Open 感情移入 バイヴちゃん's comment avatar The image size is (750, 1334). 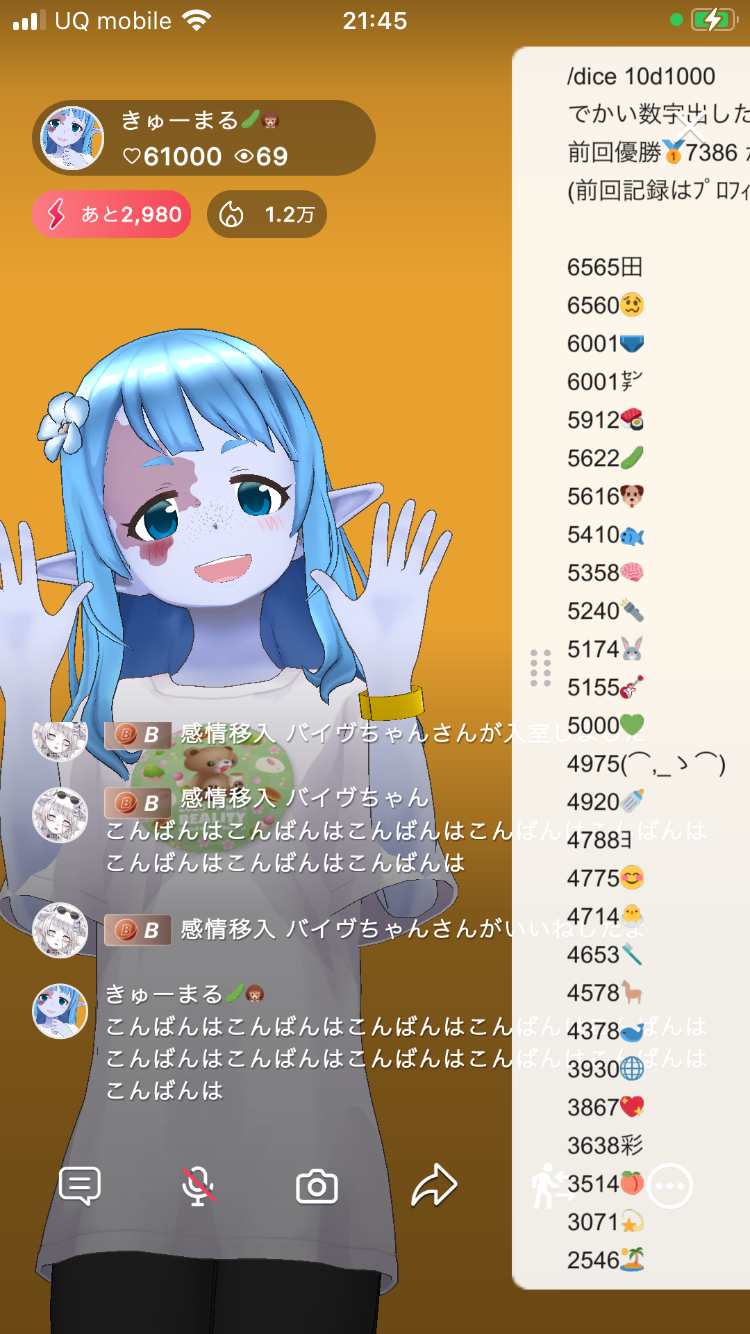(x=61, y=815)
